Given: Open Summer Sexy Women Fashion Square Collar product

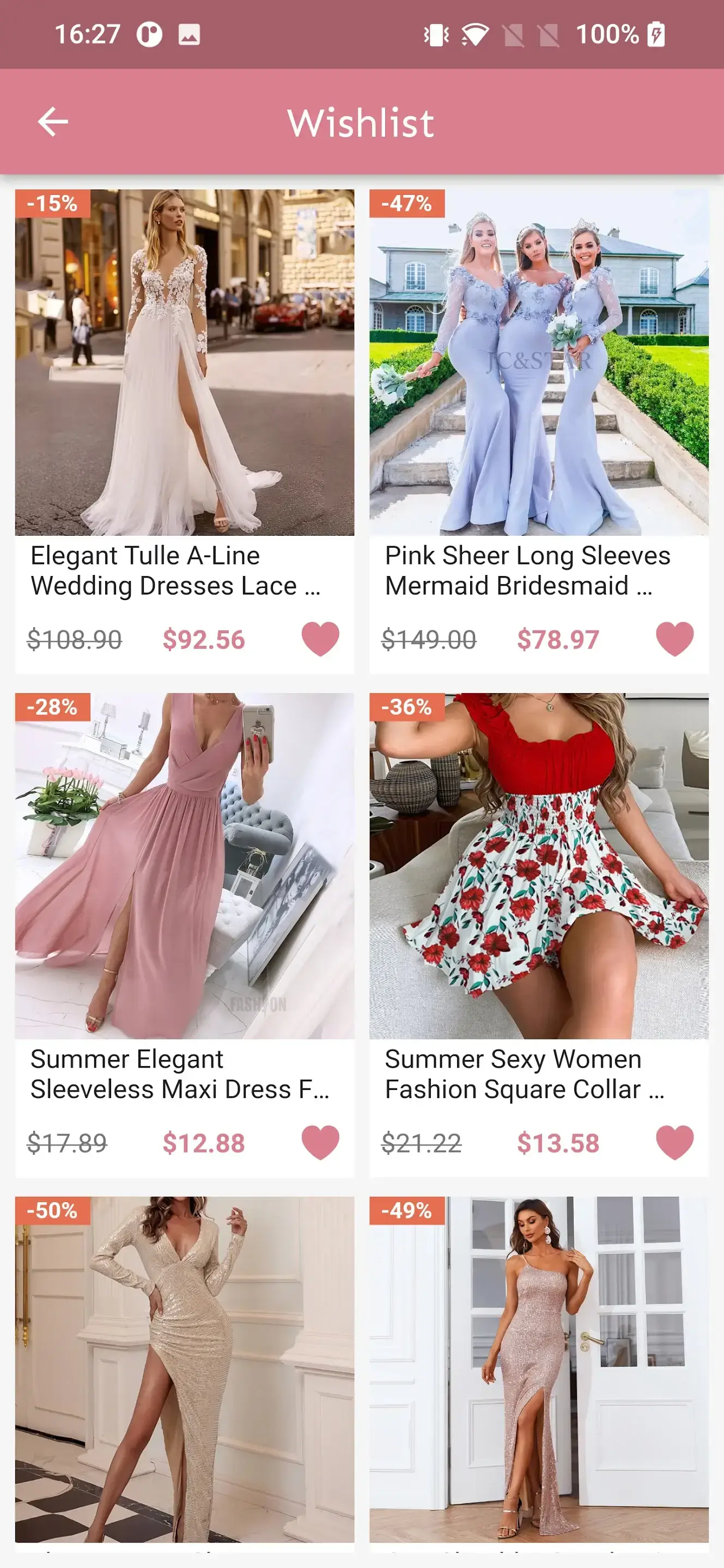Looking at the screenshot, I should tap(538, 867).
